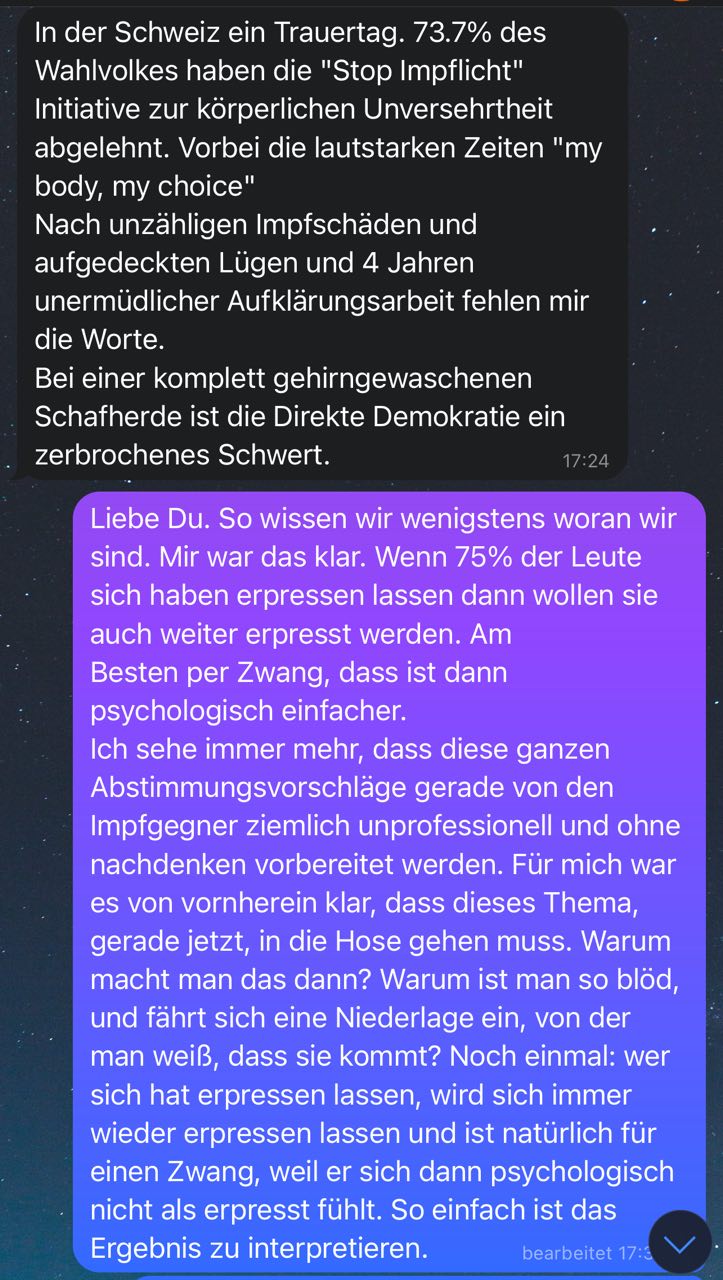Jump to the latest message with the down arrow
Image resolution: width=723 pixels, height=1280 pixels.
[680, 1242]
